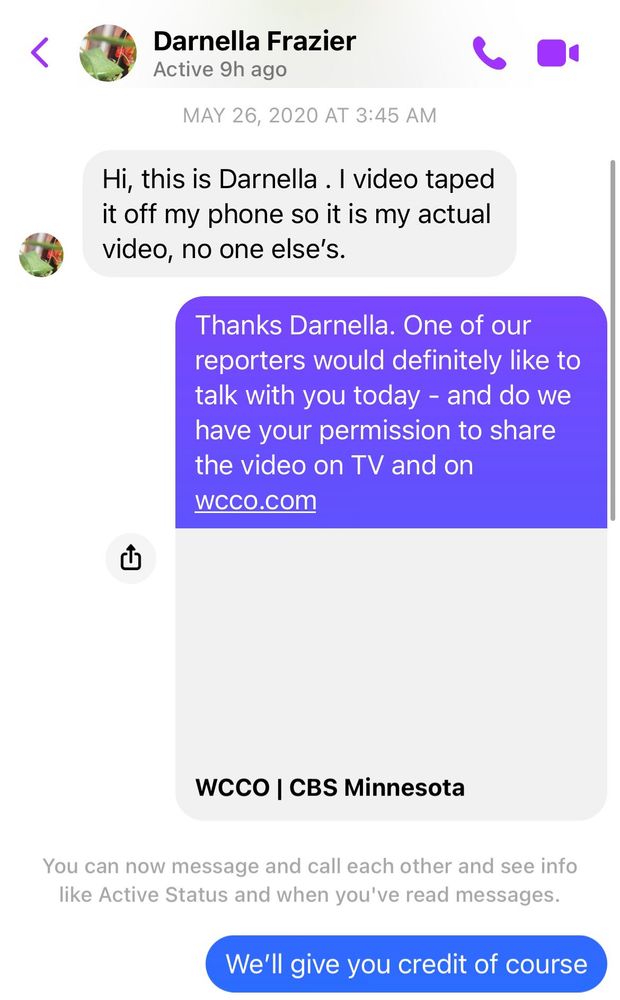Share the WCCO link preview
Viewport: 620px width, 1000px height.
pyautogui.click(x=131, y=558)
